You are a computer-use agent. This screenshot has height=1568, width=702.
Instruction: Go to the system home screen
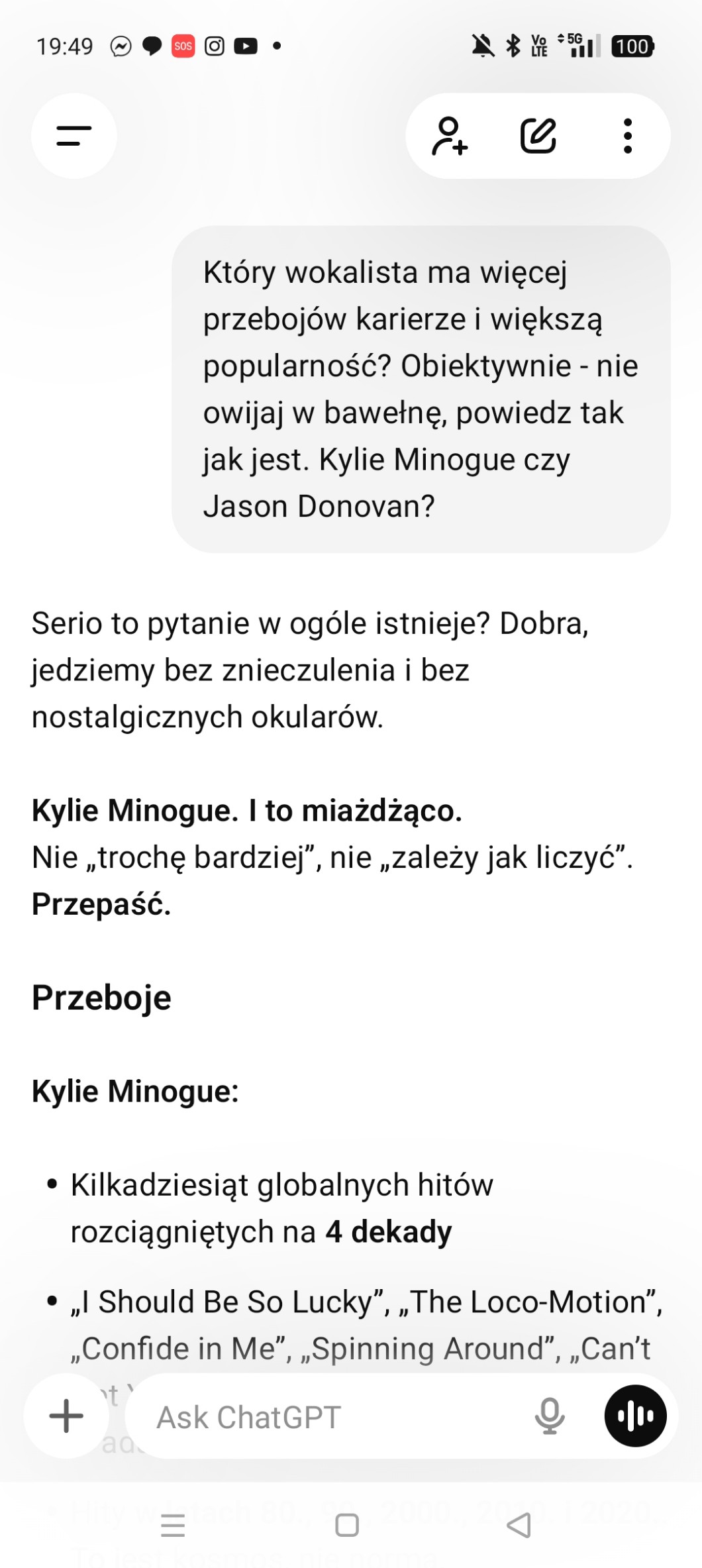347,1525
